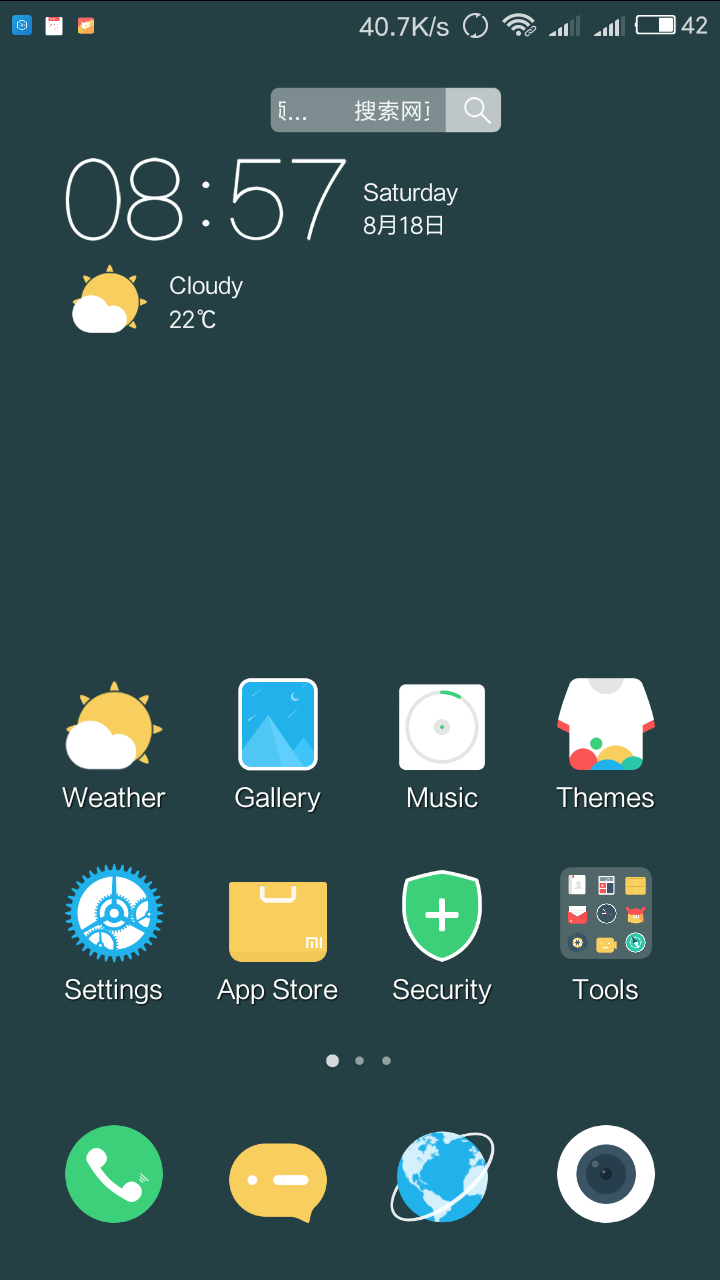Tap the magnifier in the search bar
The height and width of the screenshot is (1280, 720).
click(x=473, y=110)
